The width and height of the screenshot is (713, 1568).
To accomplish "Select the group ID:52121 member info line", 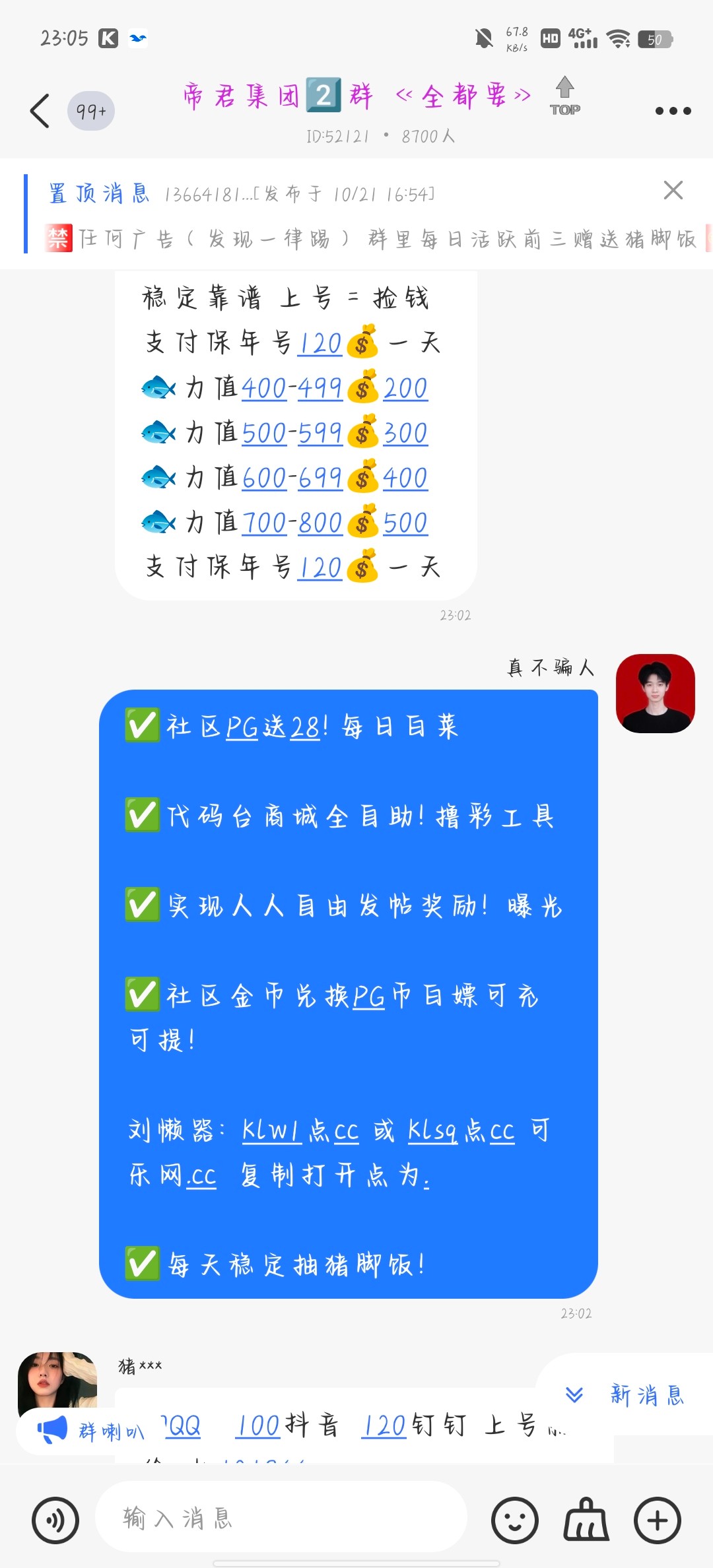I will click(x=378, y=136).
